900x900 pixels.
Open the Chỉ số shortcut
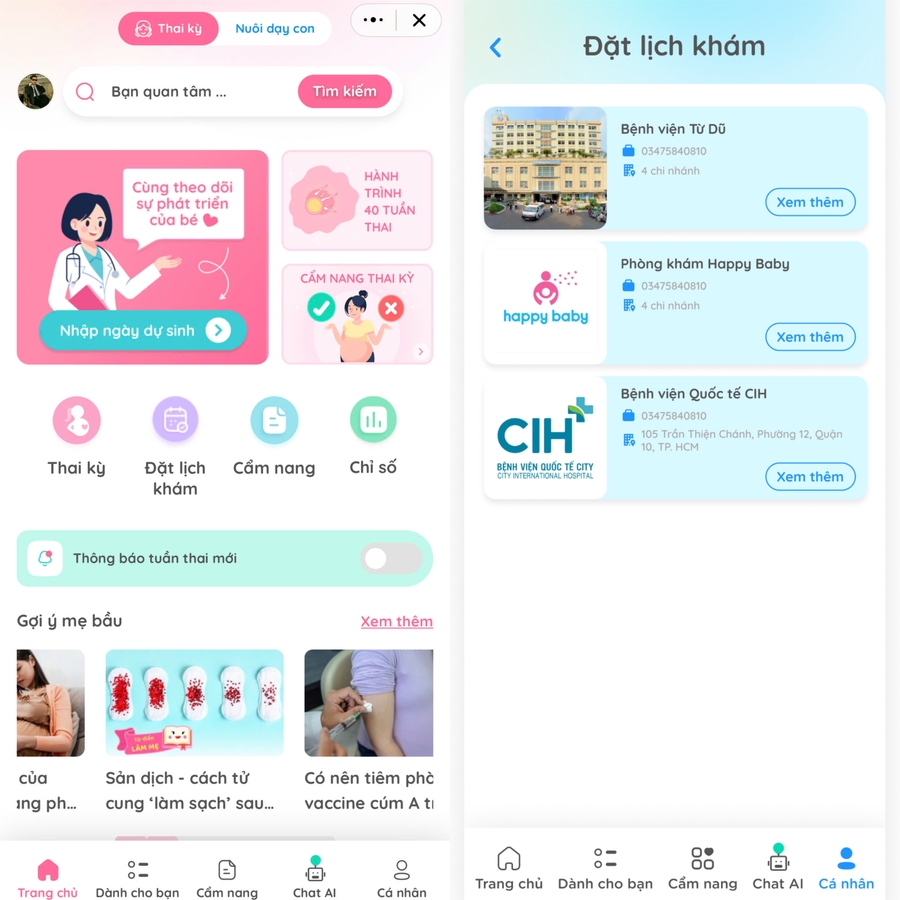(373, 421)
